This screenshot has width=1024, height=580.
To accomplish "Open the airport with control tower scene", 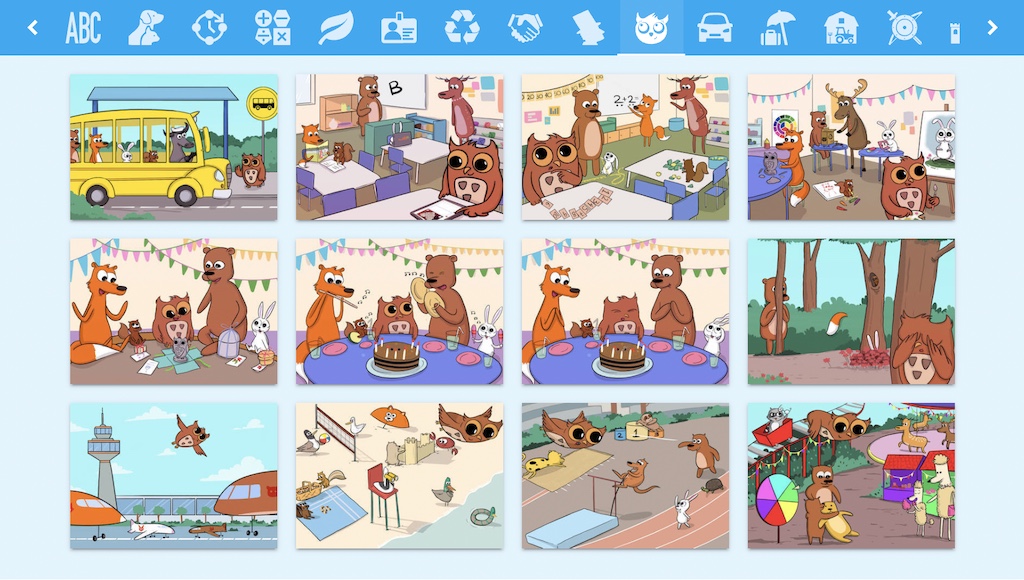I will [173, 475].
